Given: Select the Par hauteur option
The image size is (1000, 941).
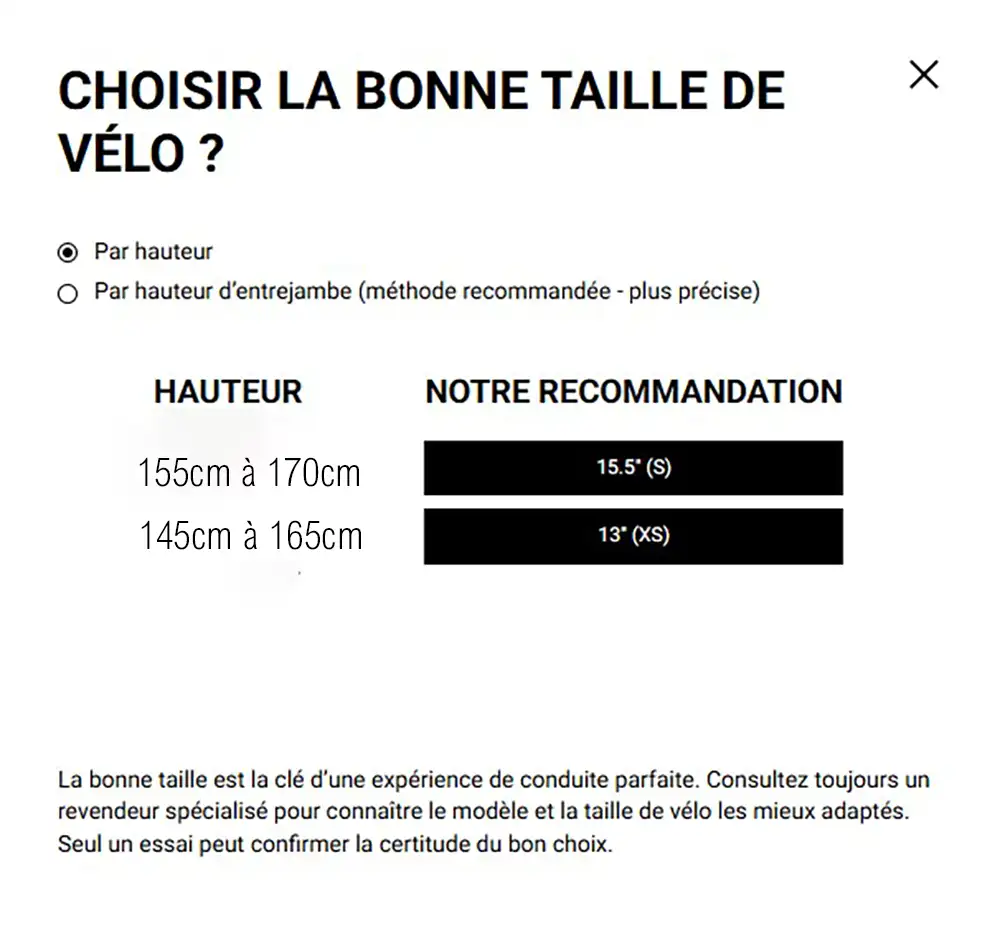Looking at the screenshot, I should pyautogui.click(x=68, y=253).
